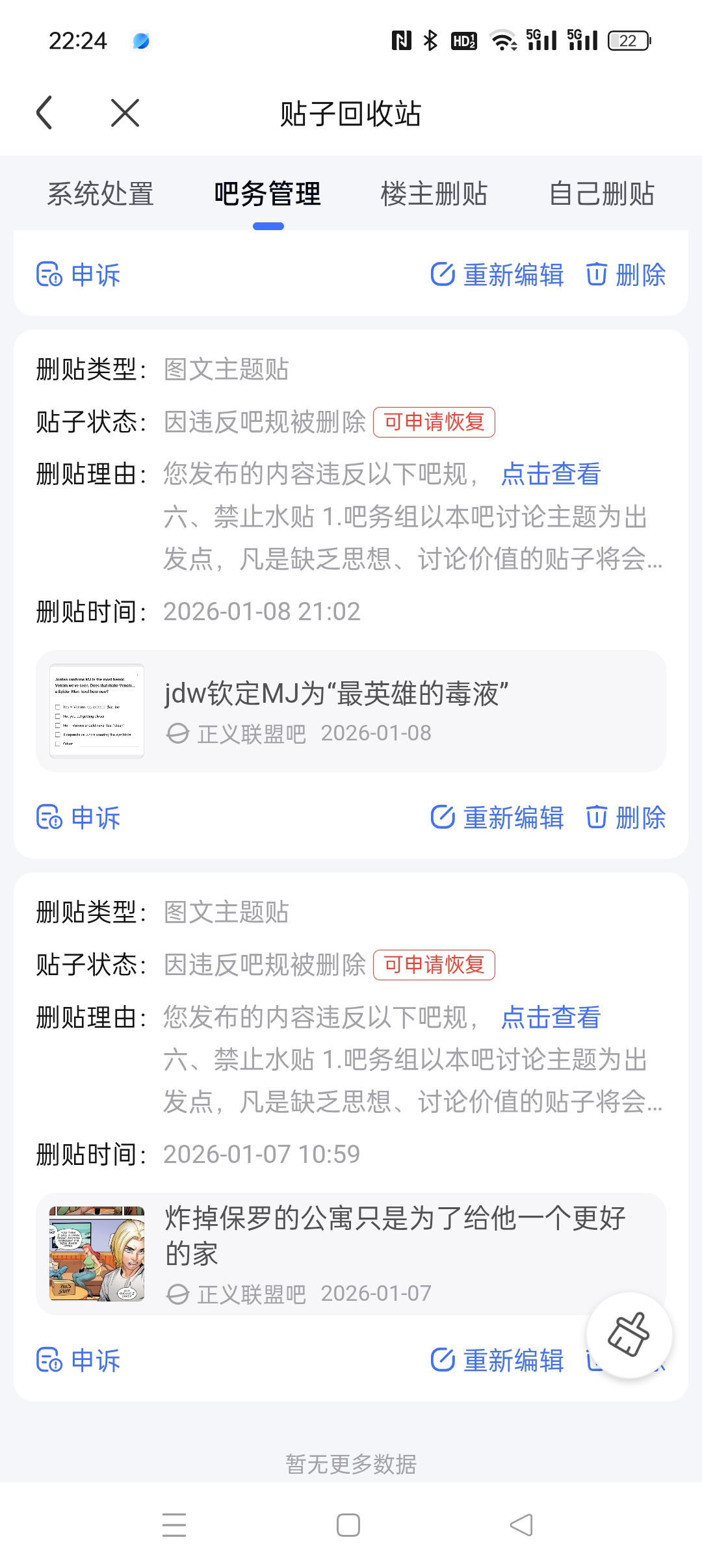Tap 重新编辑 for the jdw钦定MJ post
This screenshot has width=702, height=1568.
point(498,818)
